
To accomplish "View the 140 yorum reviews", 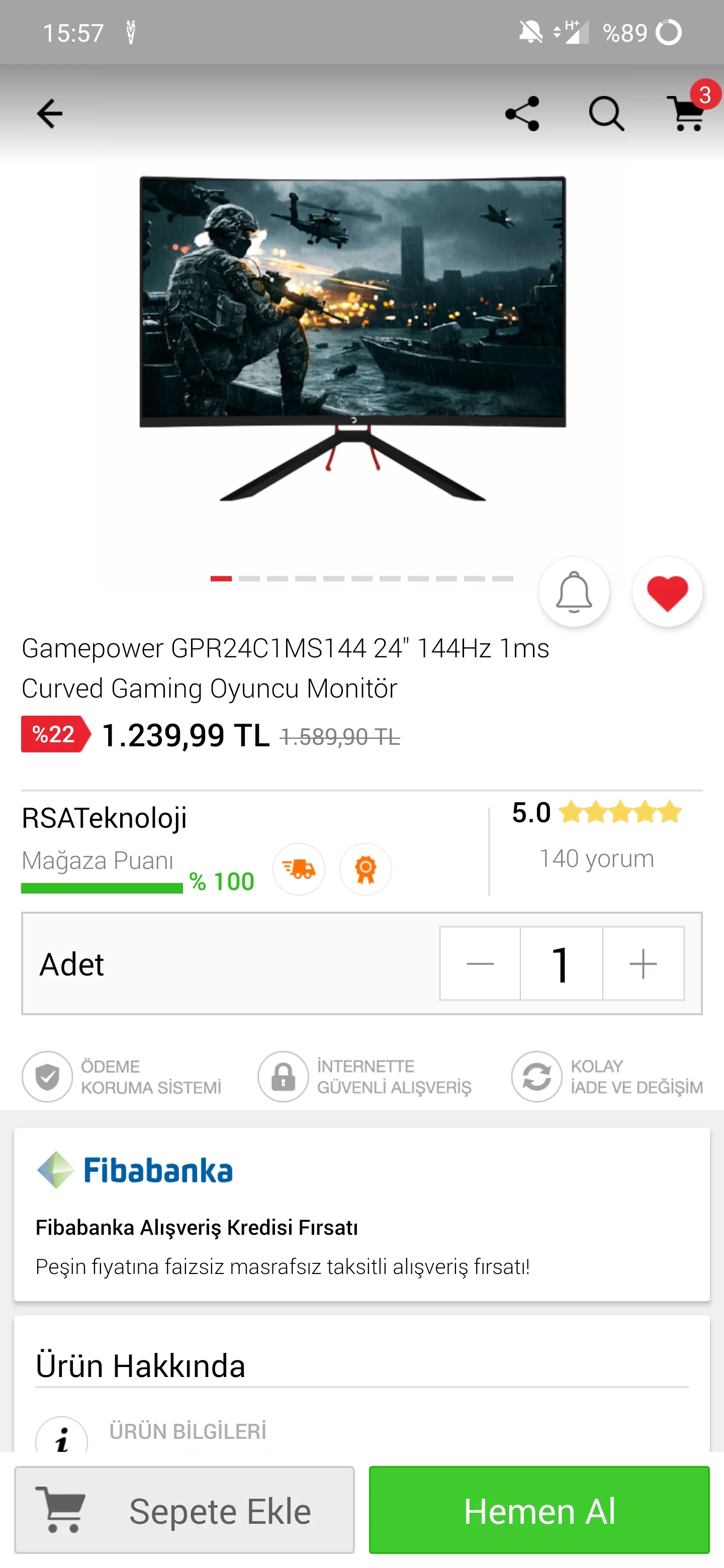I will coord(596,858).
